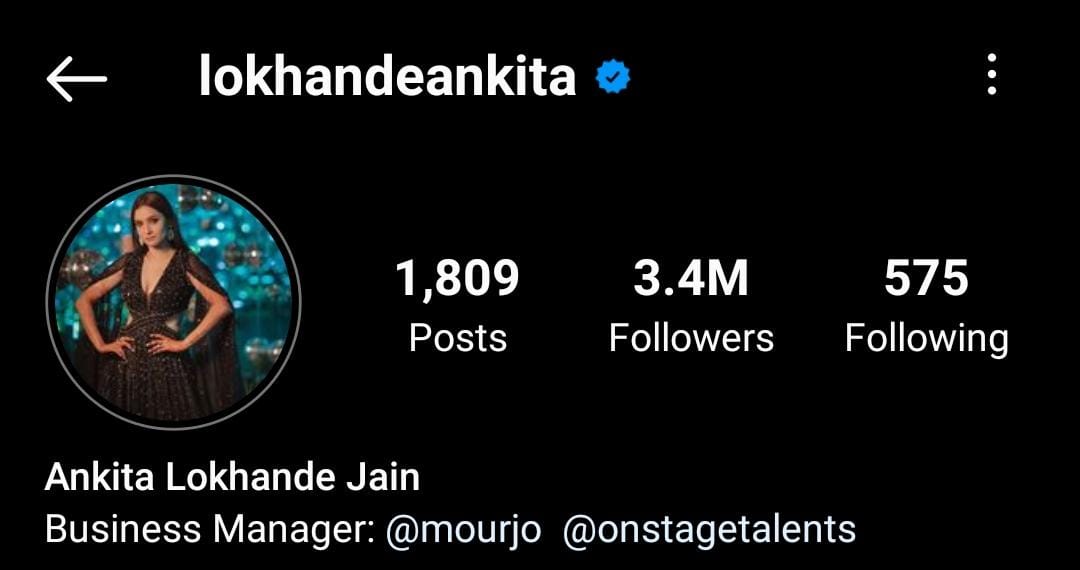
Task: Jump to the 1,809 Posts
Action: 457,304
